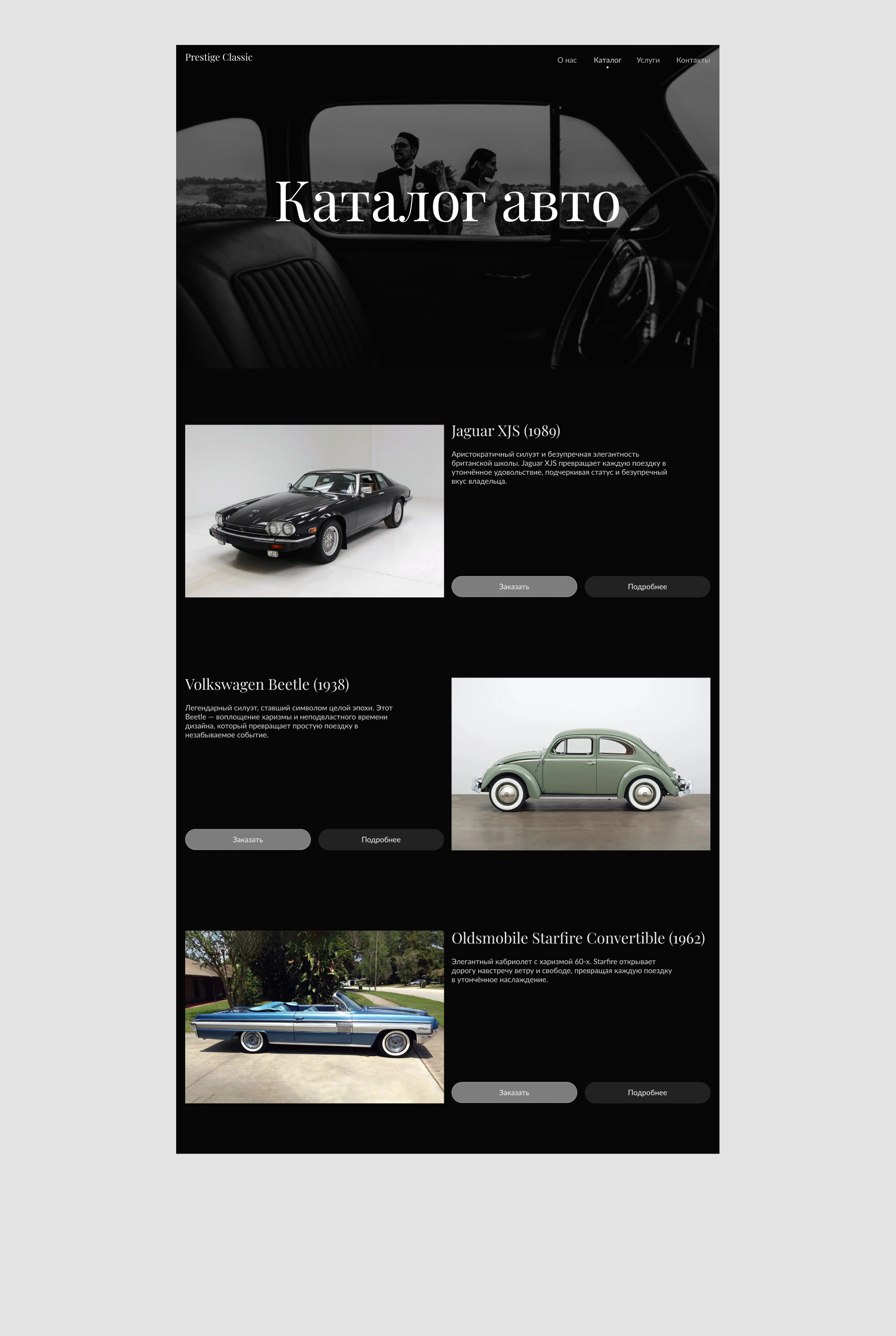Viewport: 896px width, 1336px height.
Task: Open the Prestige Classic home link
Action: [x=218, y=57]
